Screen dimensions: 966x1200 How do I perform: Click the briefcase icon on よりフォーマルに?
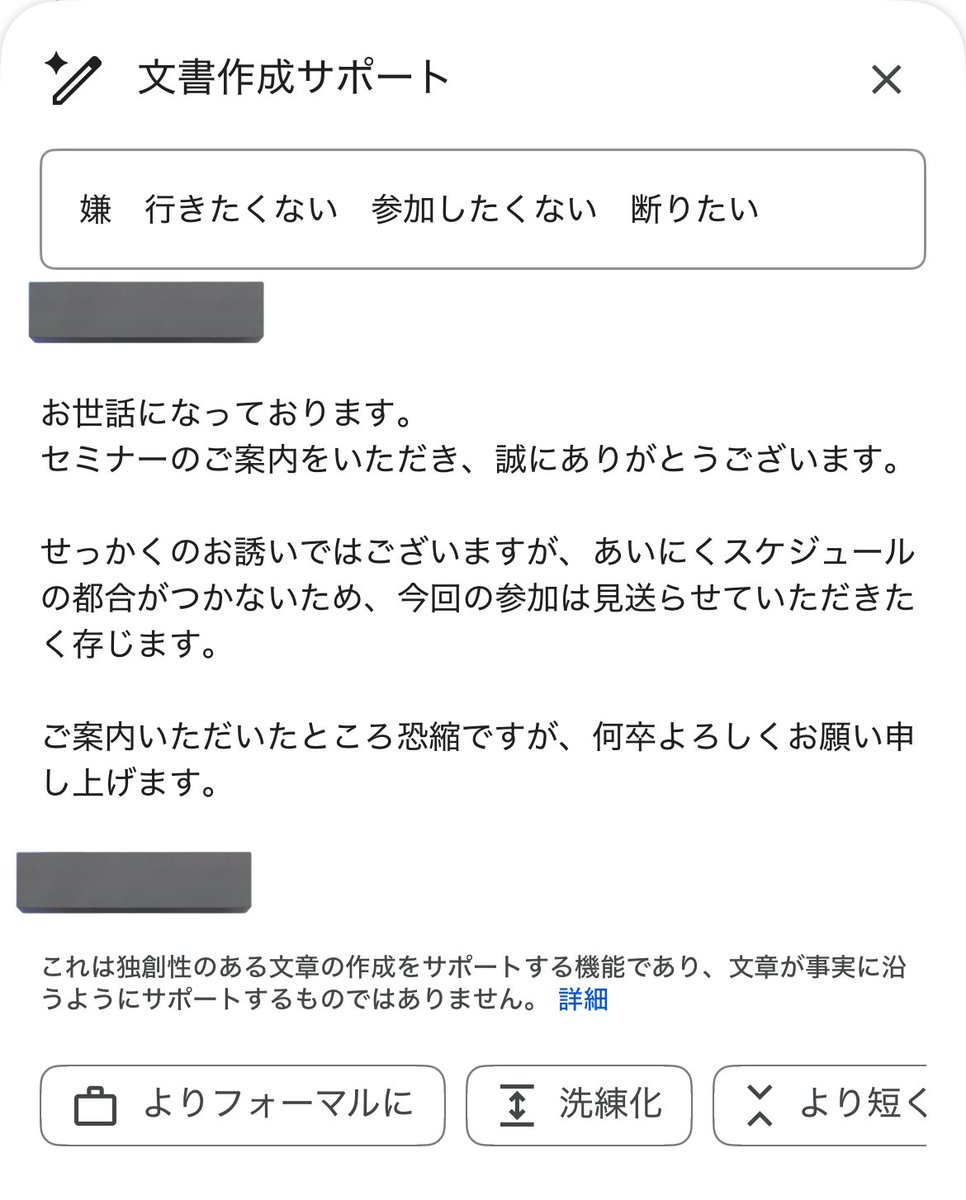click(x=95, y=1105)
